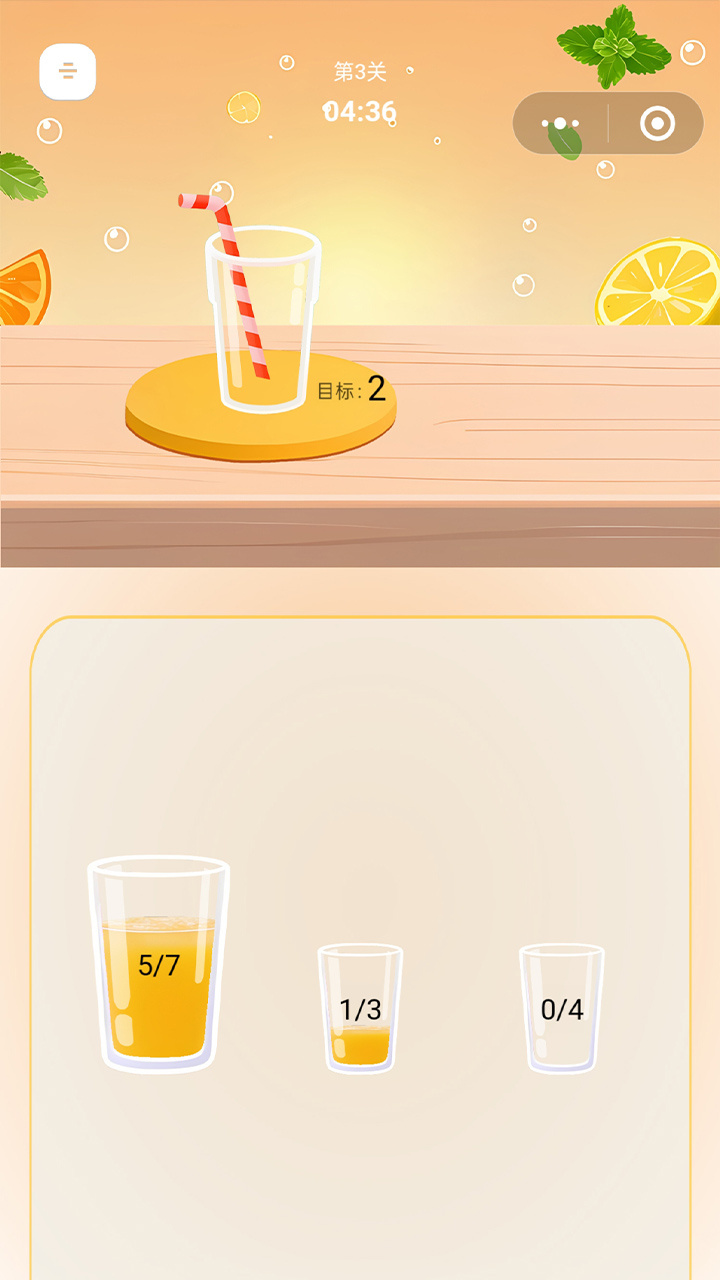This screenshot has width=720, height=1280.
Task: Open the game menu button
Action: click(x=68, y=72)
